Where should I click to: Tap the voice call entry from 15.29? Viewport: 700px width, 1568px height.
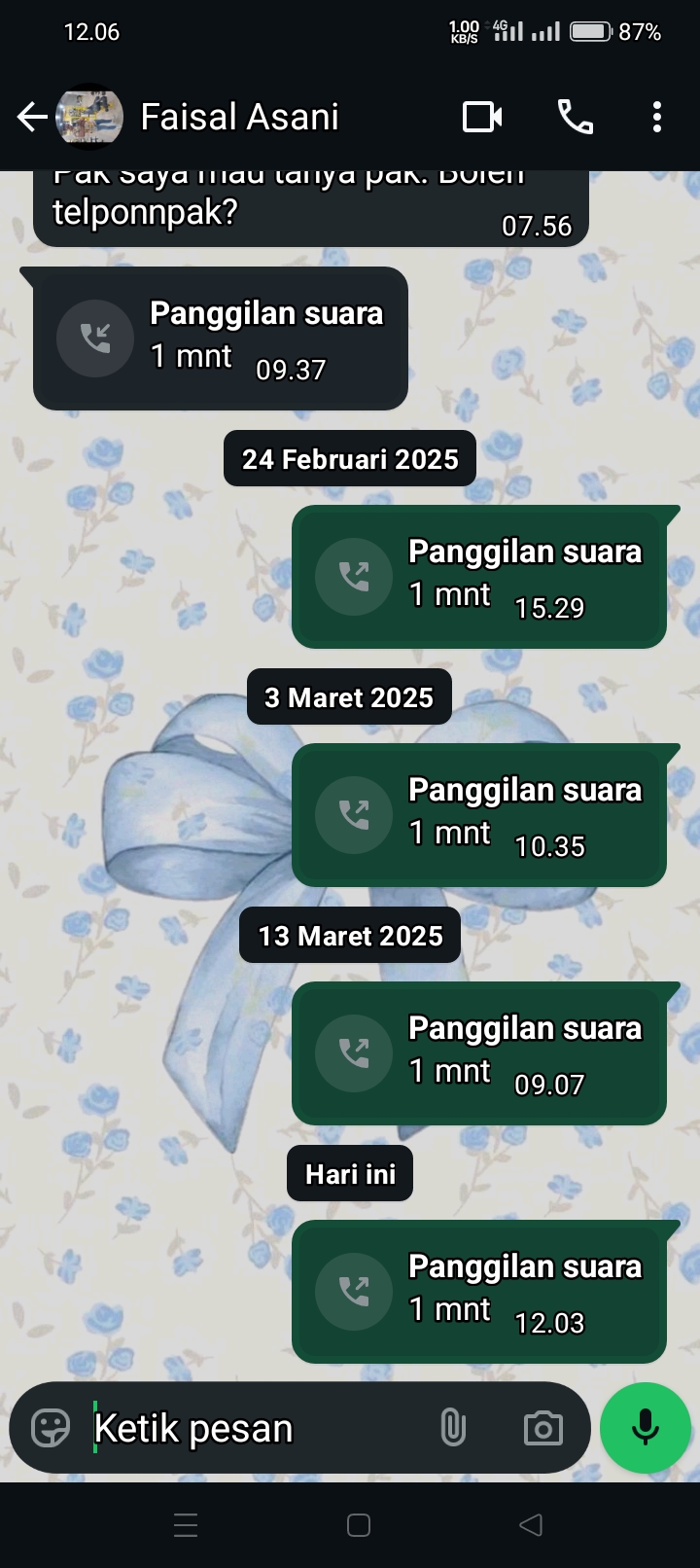478,577
